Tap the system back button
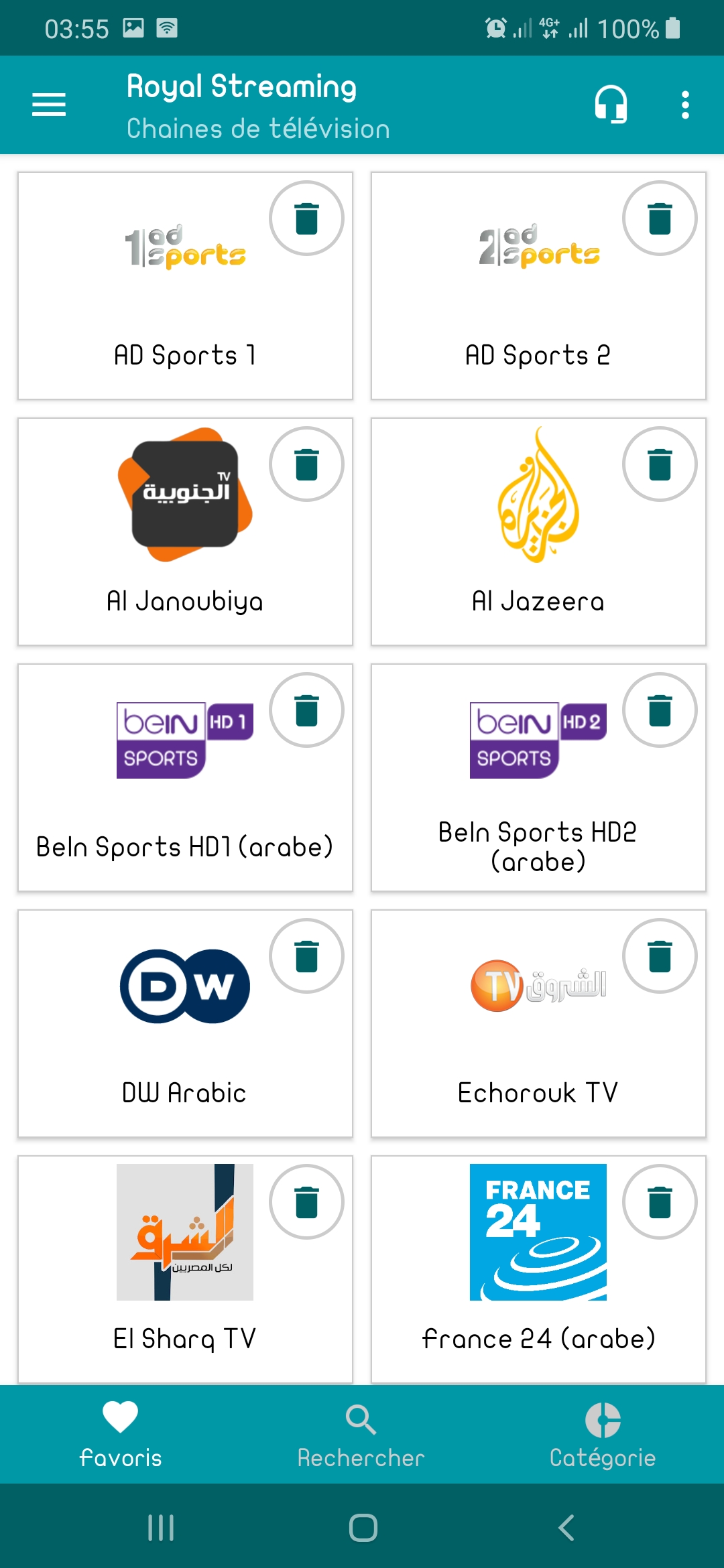Screen dimensions: 724x1568 (x=566, y=1528)
